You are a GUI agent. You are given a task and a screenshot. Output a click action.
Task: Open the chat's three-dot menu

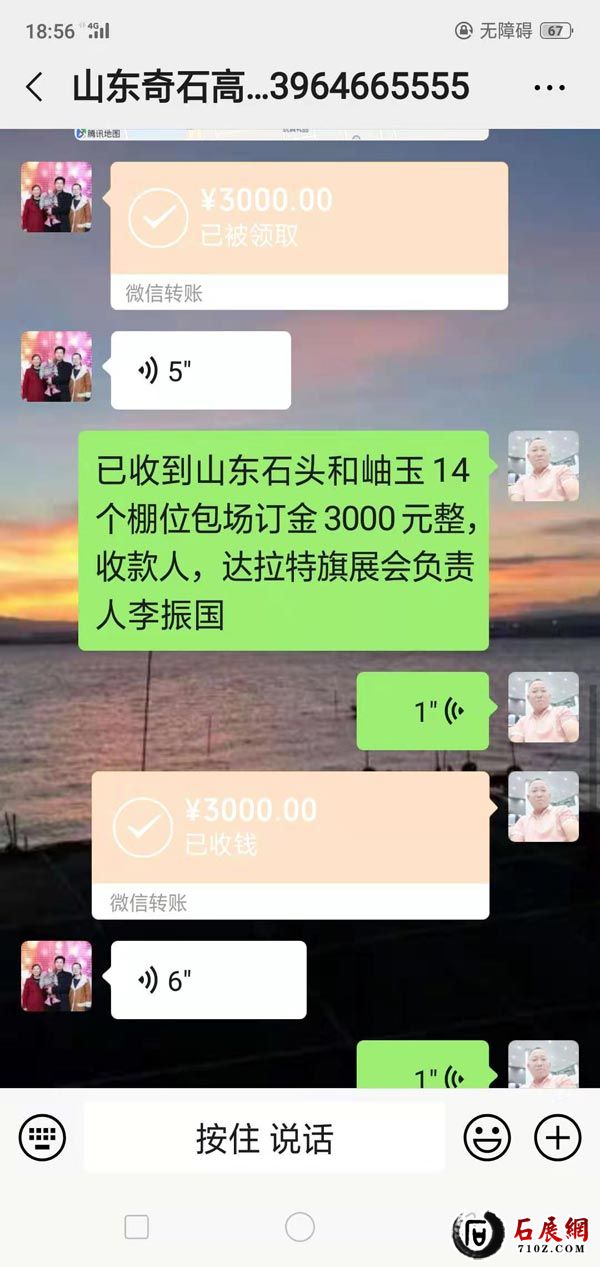[x=549, y=87]
